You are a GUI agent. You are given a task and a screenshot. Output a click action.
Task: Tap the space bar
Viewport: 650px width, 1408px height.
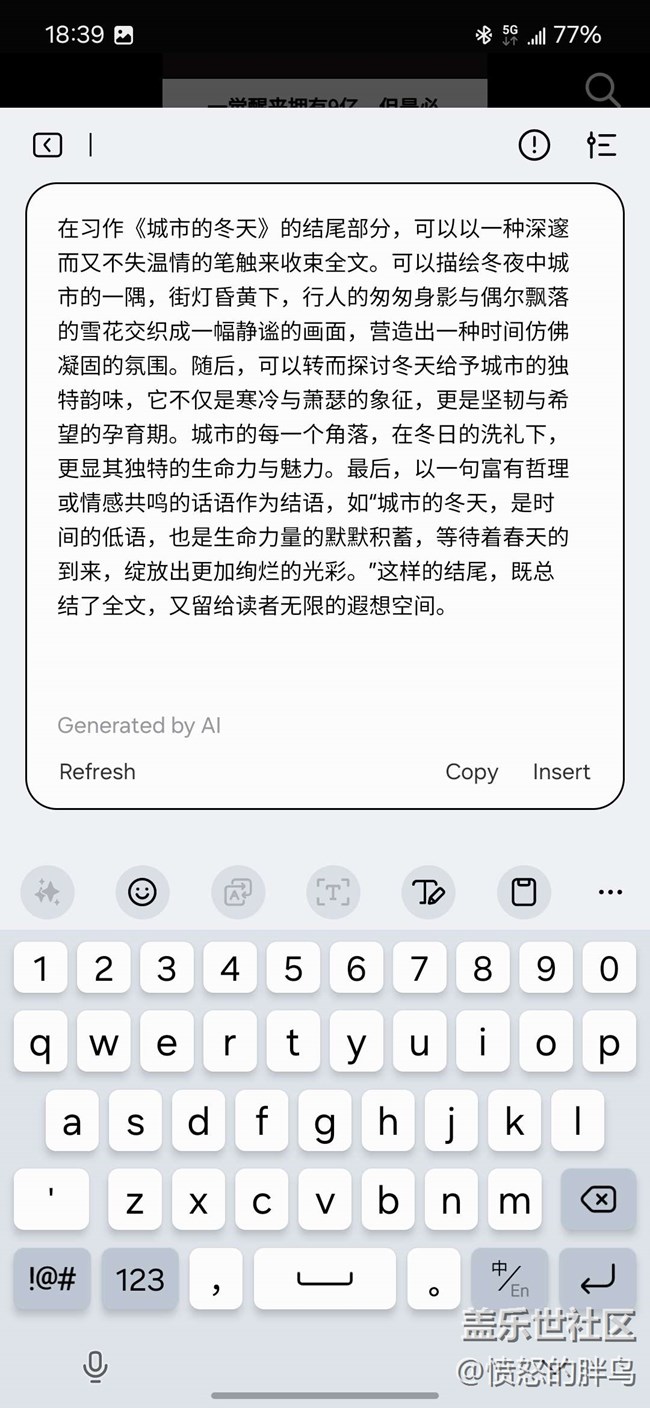tap(325, 1278)
